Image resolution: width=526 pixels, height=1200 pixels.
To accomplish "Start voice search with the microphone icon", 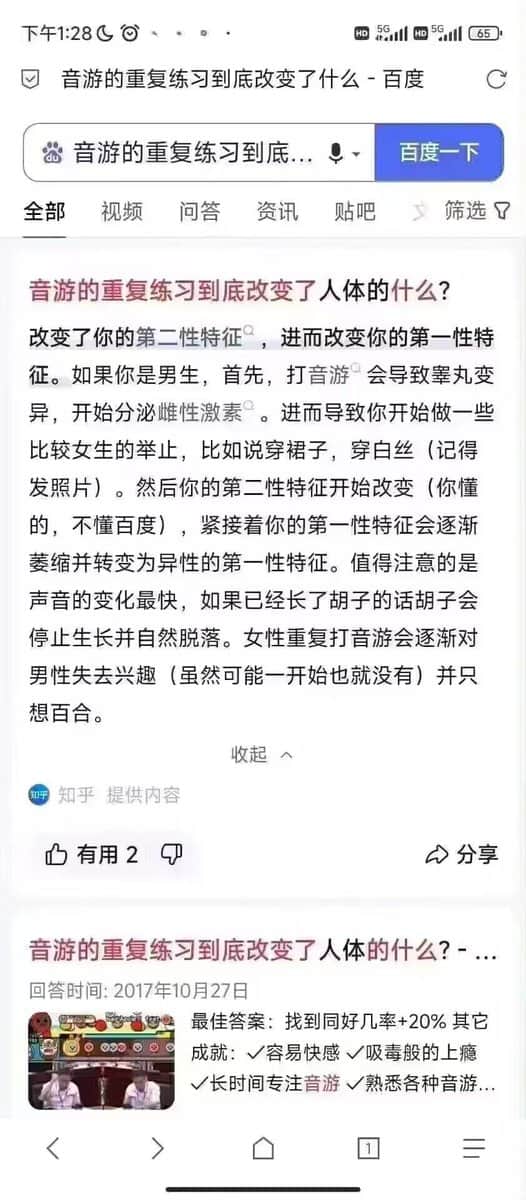I will 337,153.
